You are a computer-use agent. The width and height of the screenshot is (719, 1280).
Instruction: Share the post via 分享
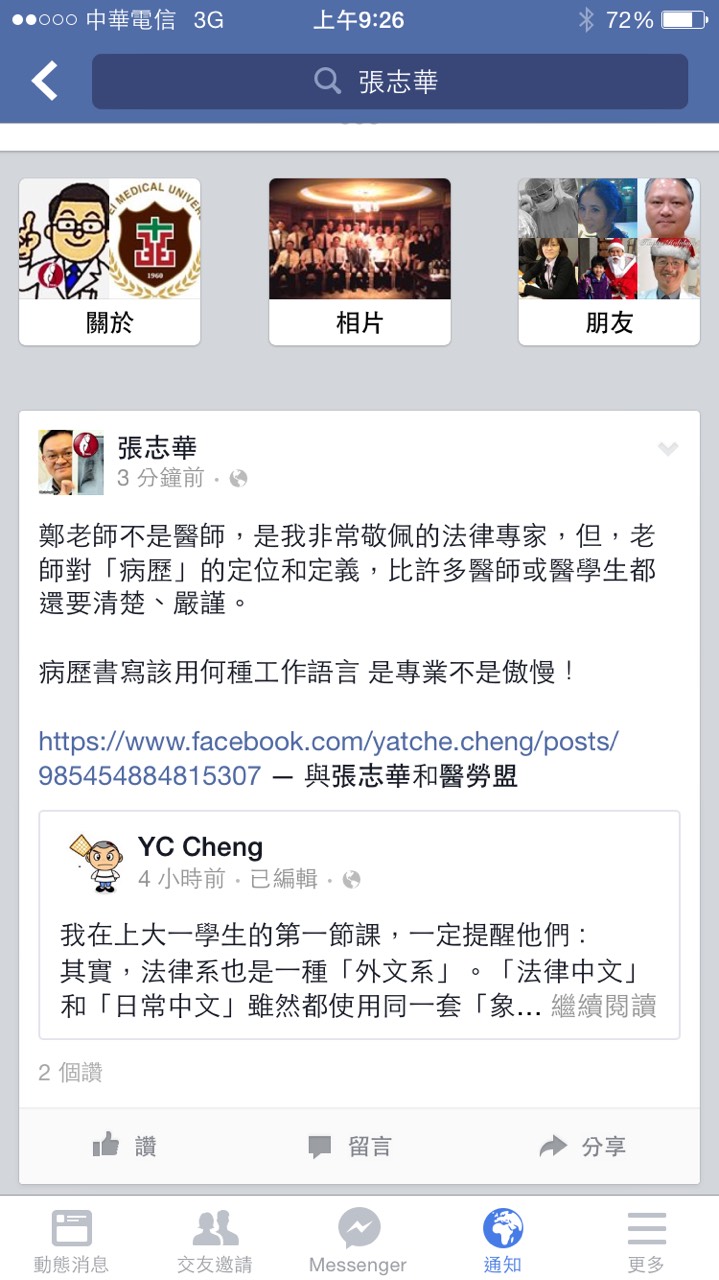(583, 1146)
